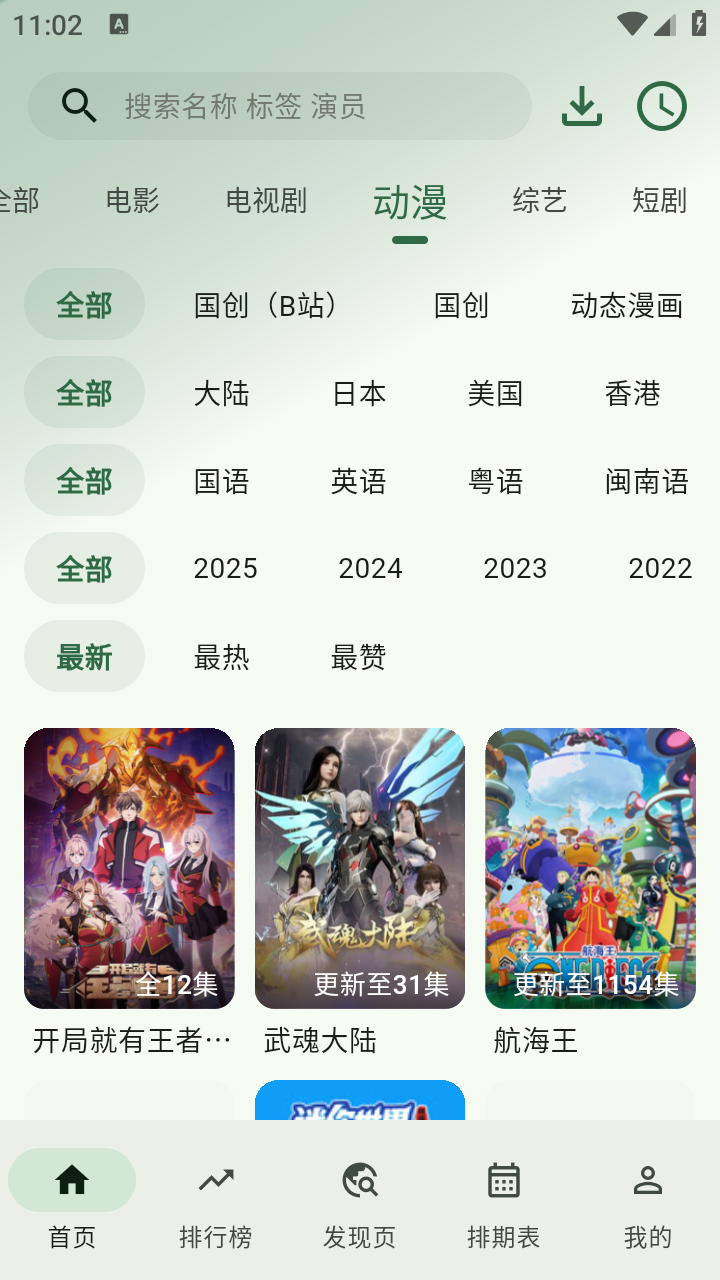Pick the 动态漫画 category chip
This screenshot has height=1280, width=720.
(628, 306)
